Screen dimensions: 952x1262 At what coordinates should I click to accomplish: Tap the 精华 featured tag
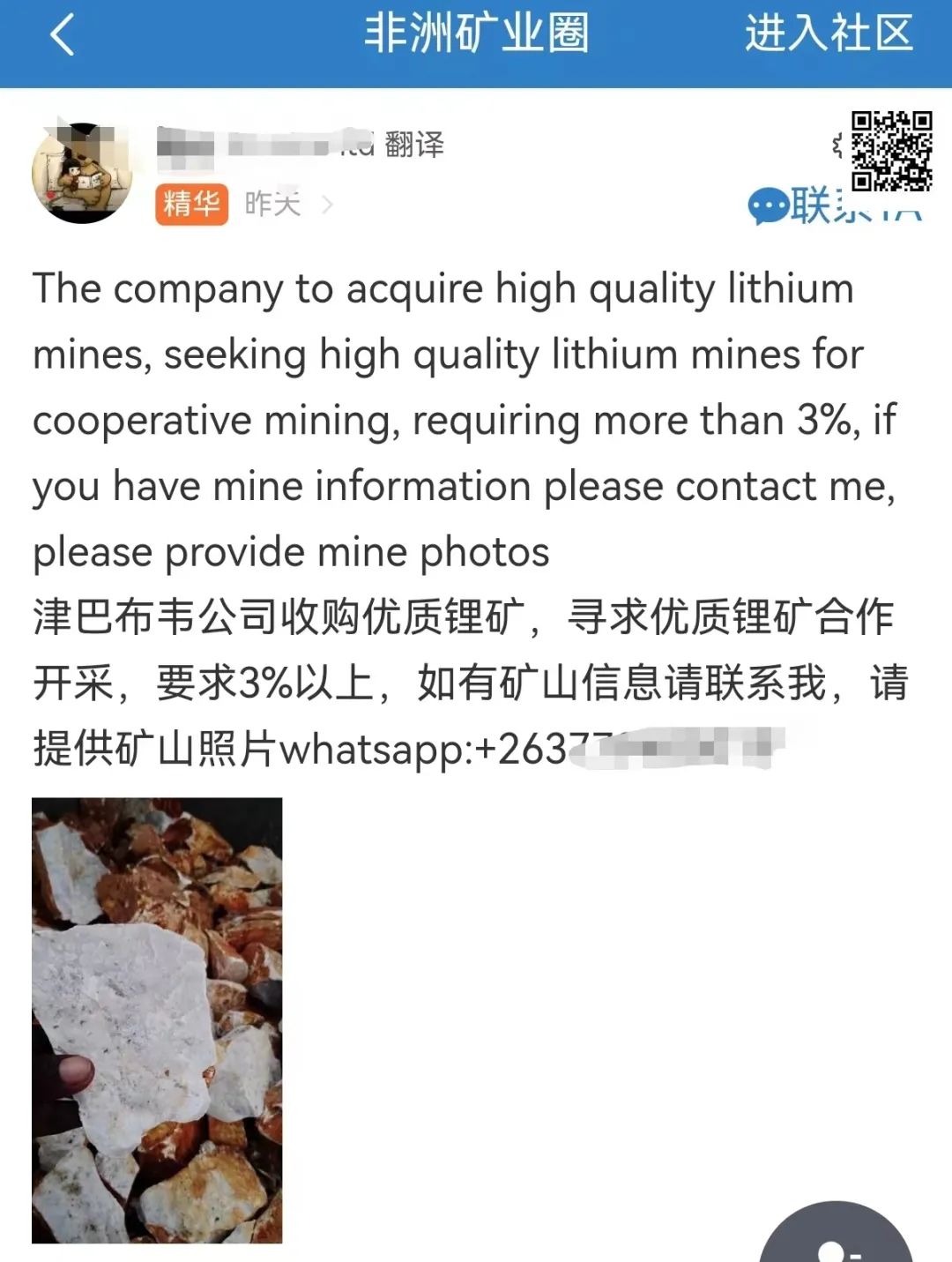[191, 204]
